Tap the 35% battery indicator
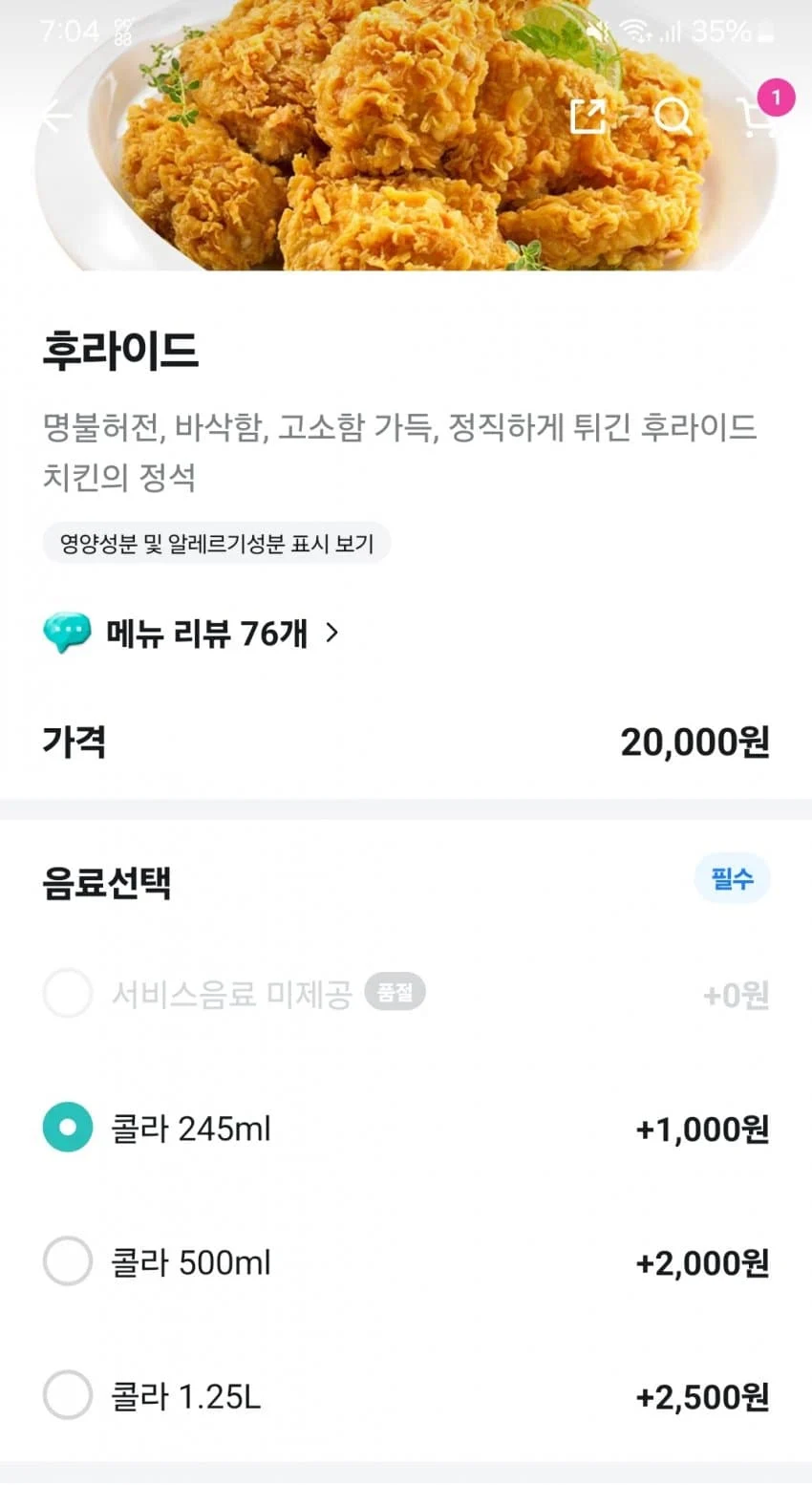This screenshot has height=1485, width=812. (x=724, y=32)
